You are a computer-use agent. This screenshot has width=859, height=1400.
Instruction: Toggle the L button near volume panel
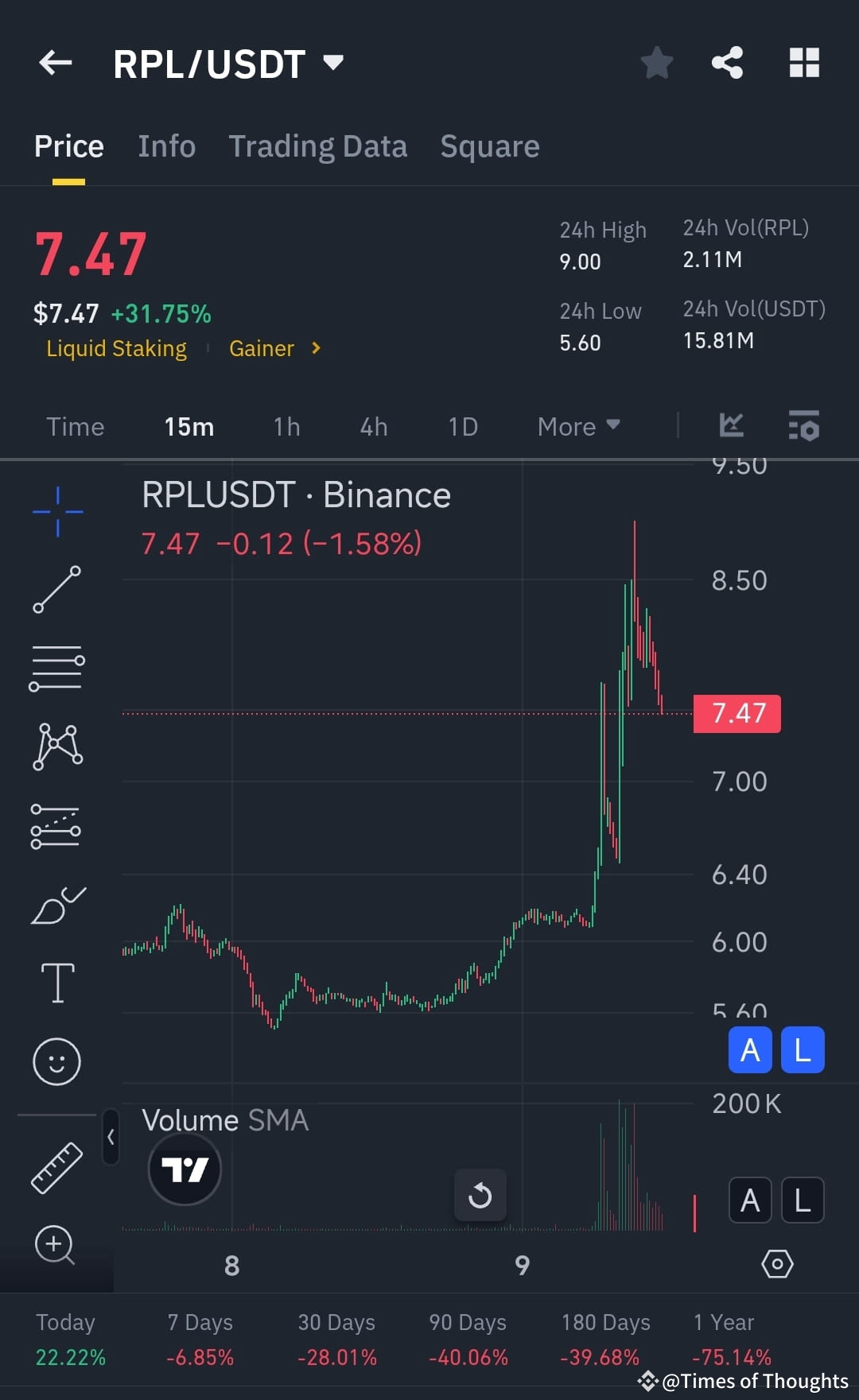coord(802,1200)
